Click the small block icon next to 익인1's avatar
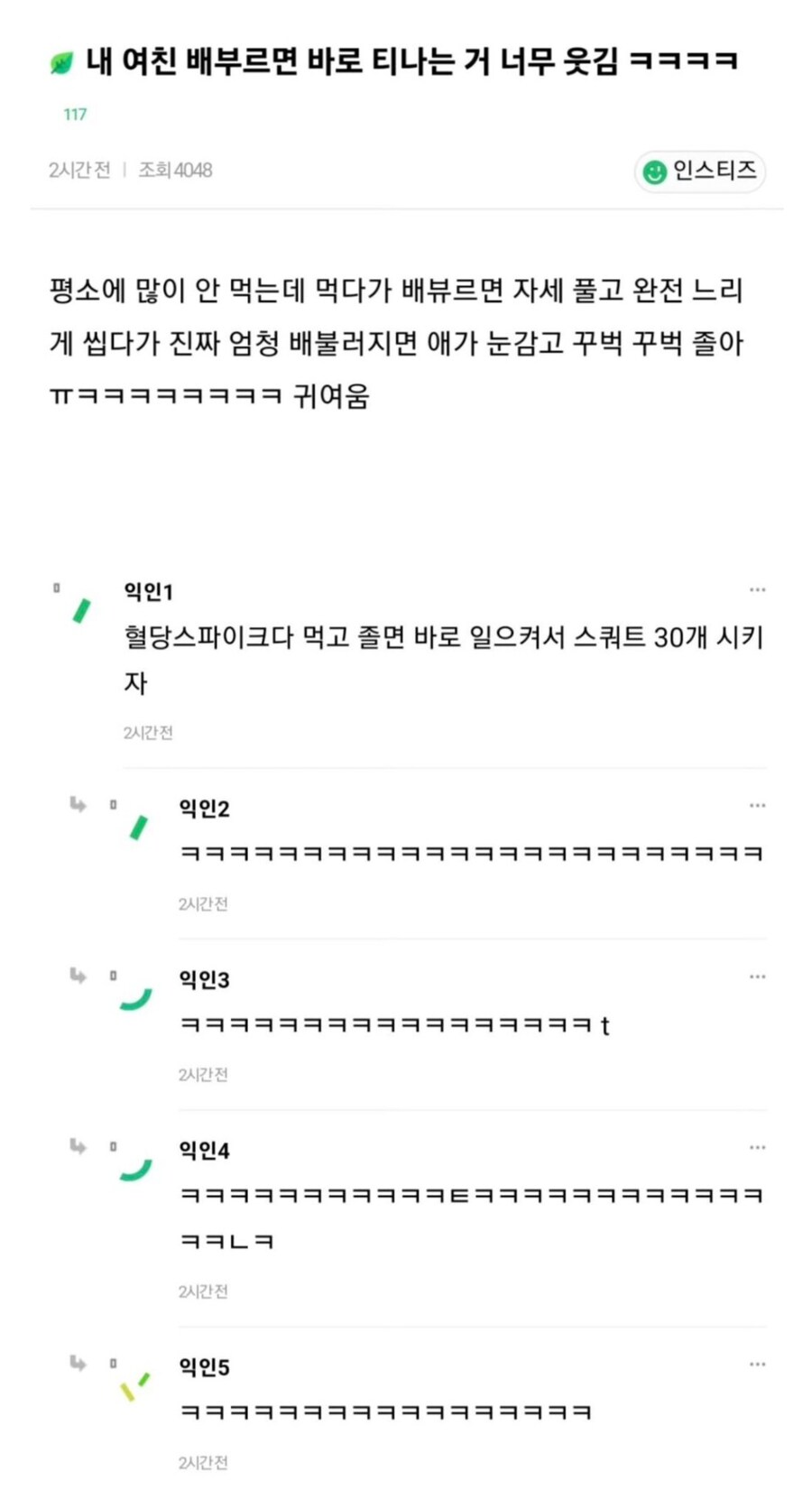 (x=56, y=588)
